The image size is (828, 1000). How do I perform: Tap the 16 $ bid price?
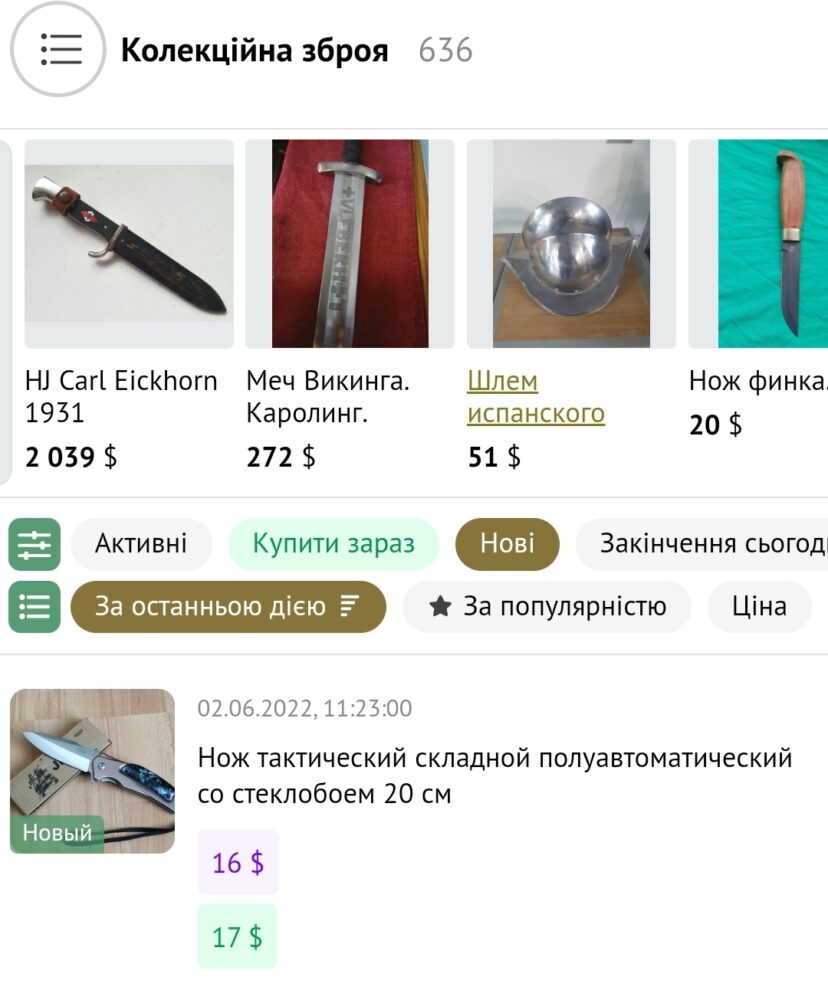(238, 862)
